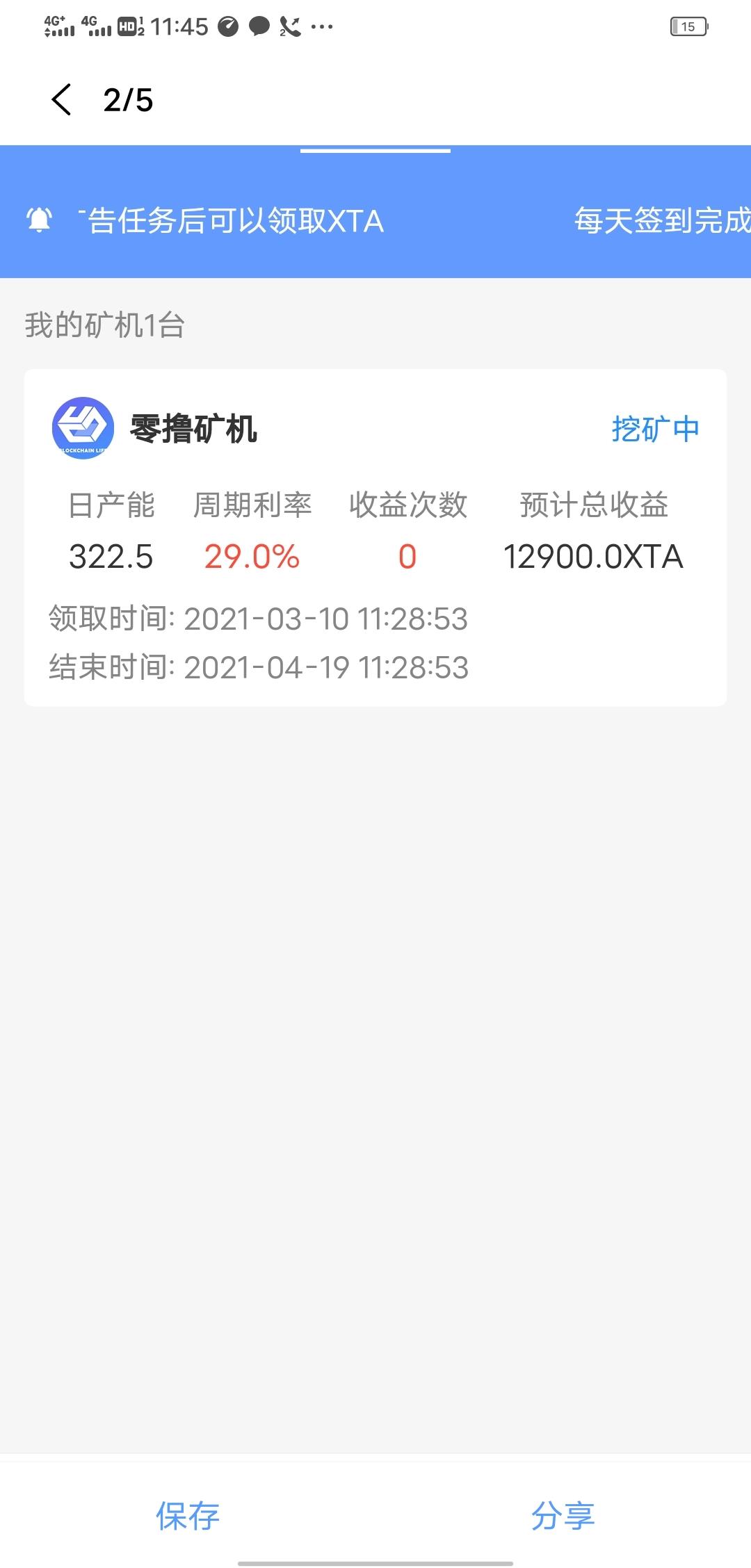Viewport: 751px width, 1568px height.
Task: Tap the missed call icon in status bar
Action: tap(291, 26)
